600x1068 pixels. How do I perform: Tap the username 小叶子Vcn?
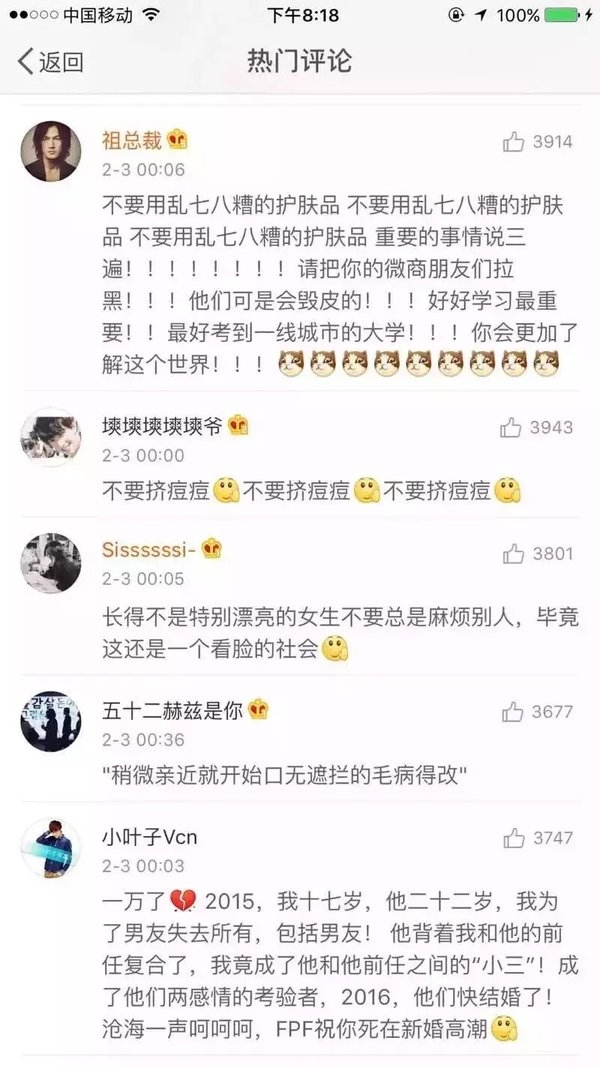point(150,836)
